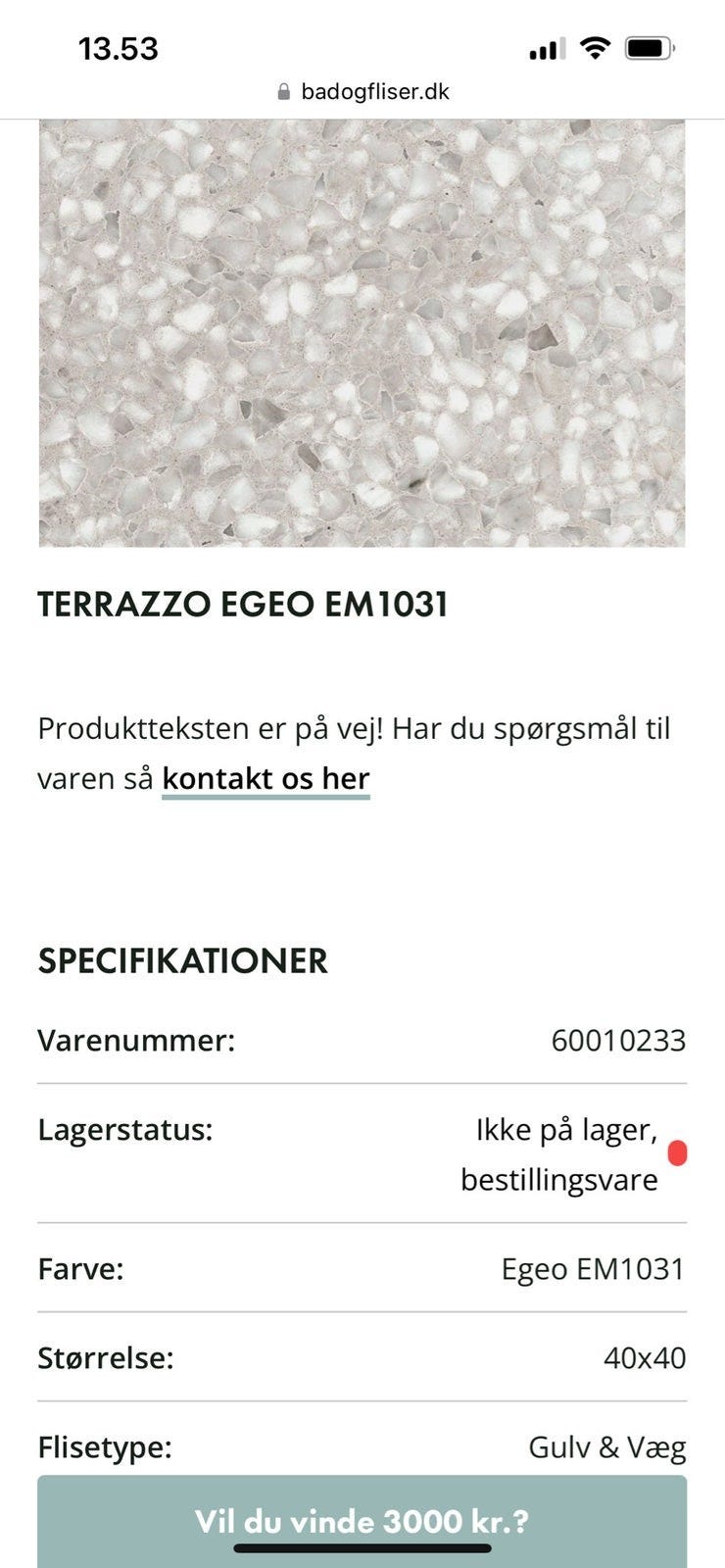Click the kontakt os her link
The width and height of the screenshot is (725, 1568).
pos(265,778)
